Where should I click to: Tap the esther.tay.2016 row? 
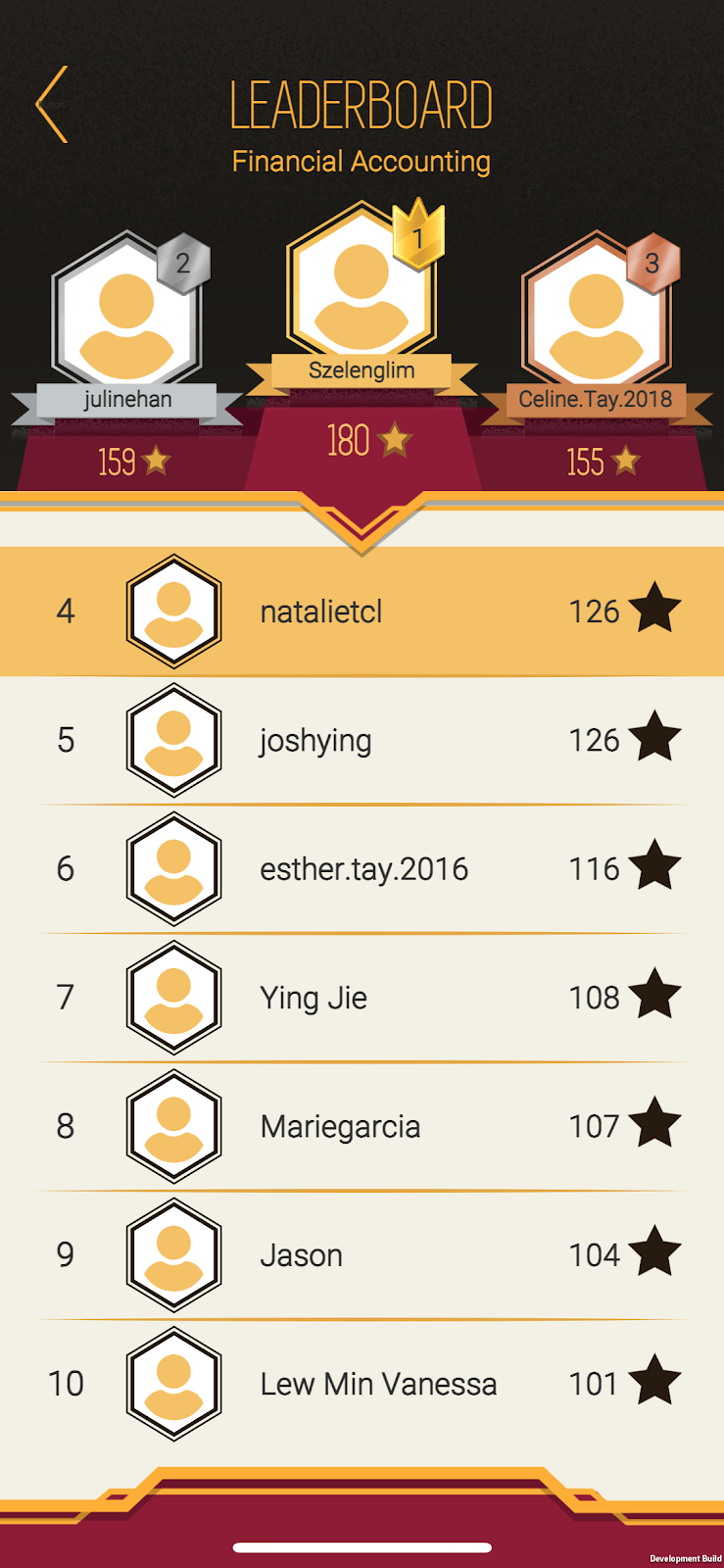tap(362, 869)
